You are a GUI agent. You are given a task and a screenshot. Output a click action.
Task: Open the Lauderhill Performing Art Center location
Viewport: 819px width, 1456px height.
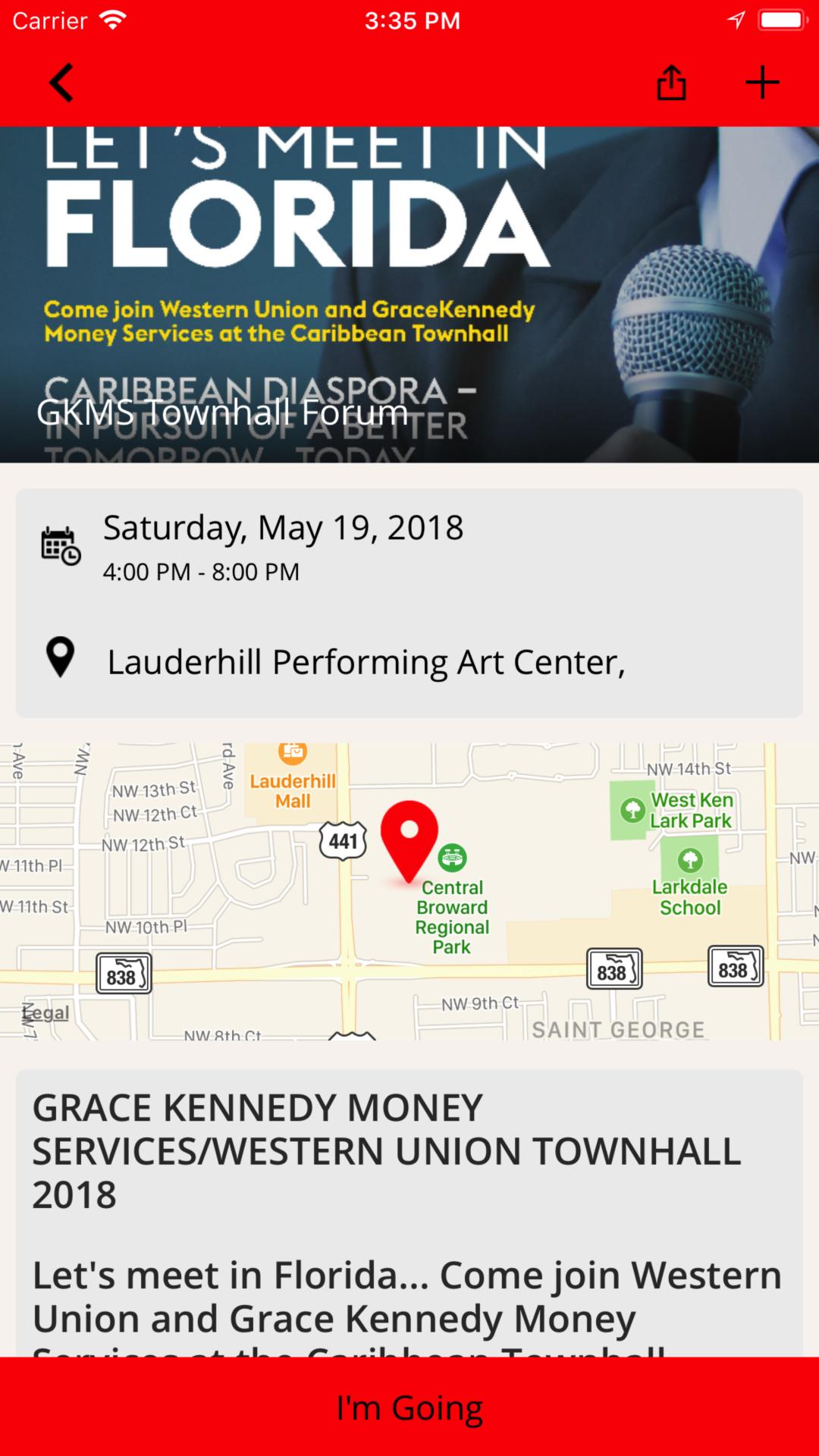tap(366, 662)
